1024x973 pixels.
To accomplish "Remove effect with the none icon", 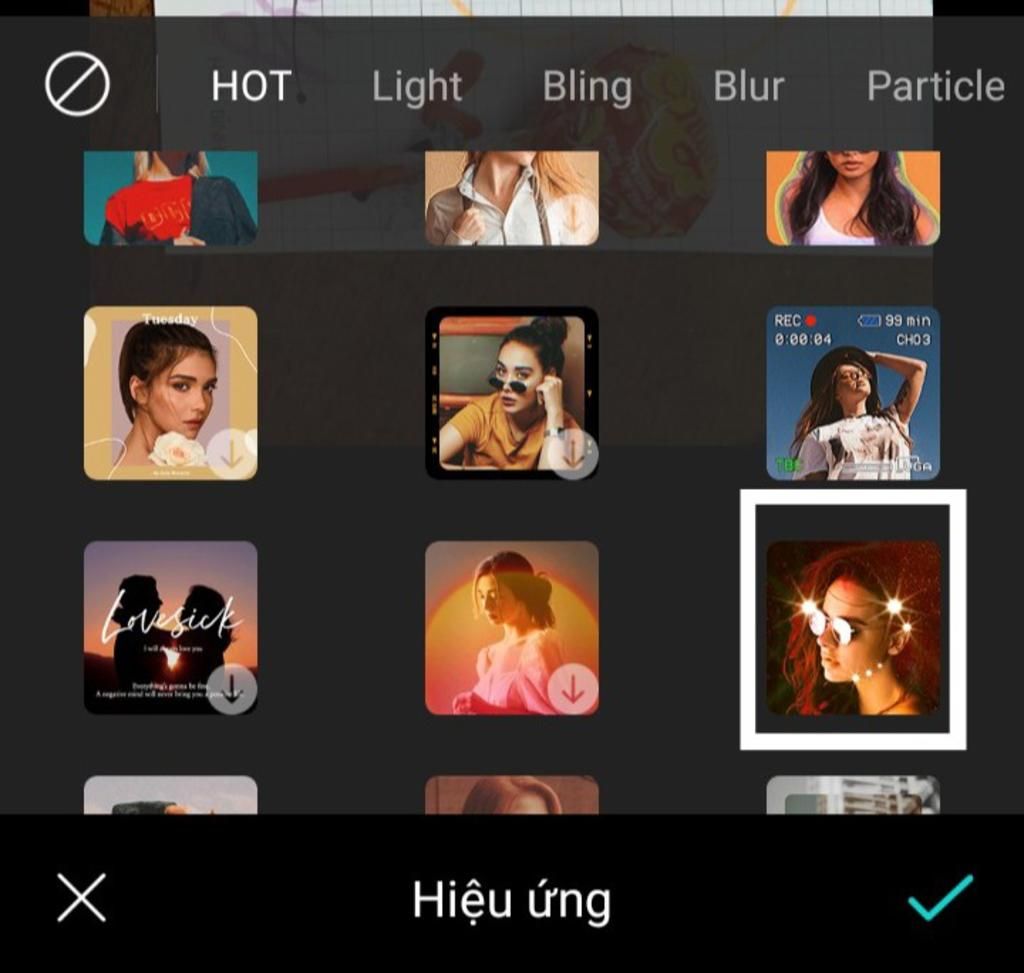I will click(77, 84).
